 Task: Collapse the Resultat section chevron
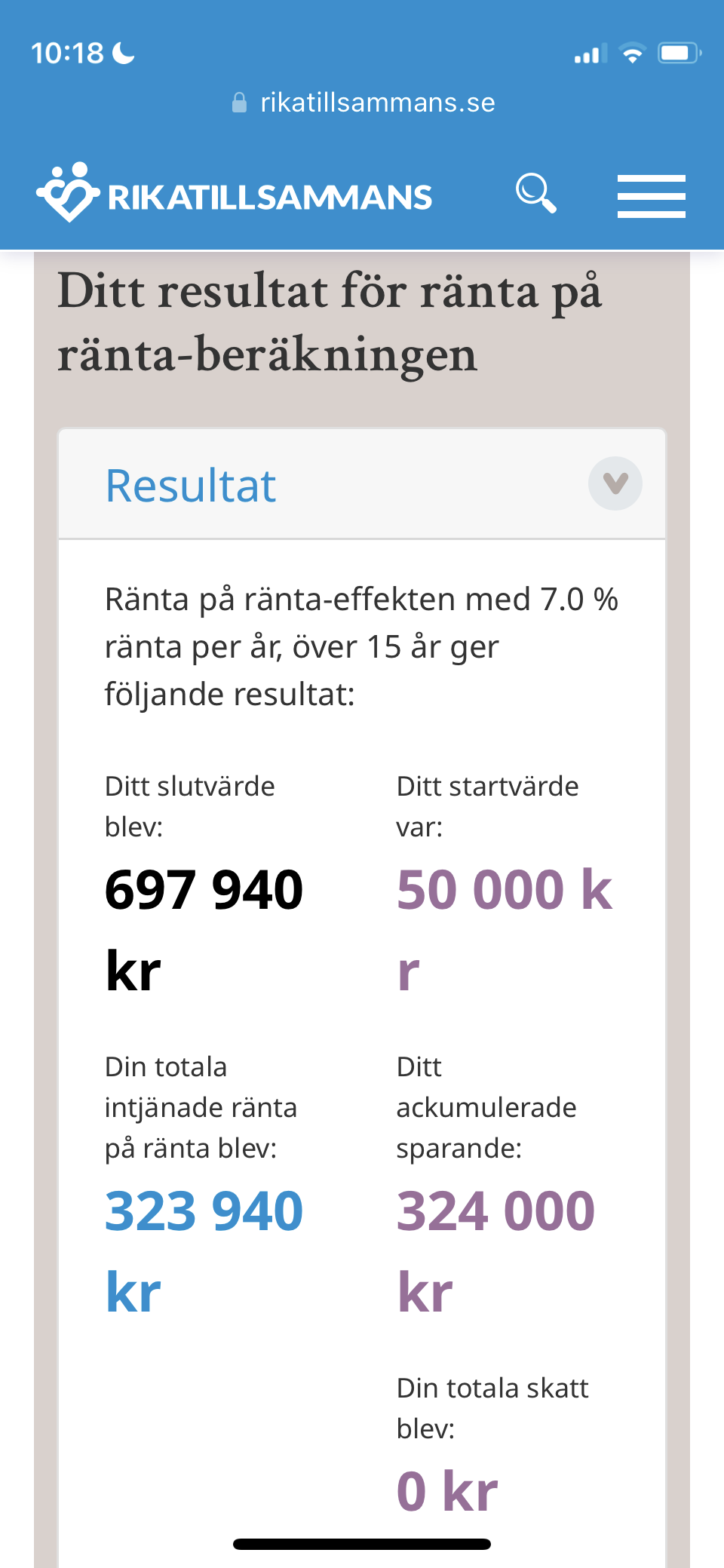click(615, 483)
